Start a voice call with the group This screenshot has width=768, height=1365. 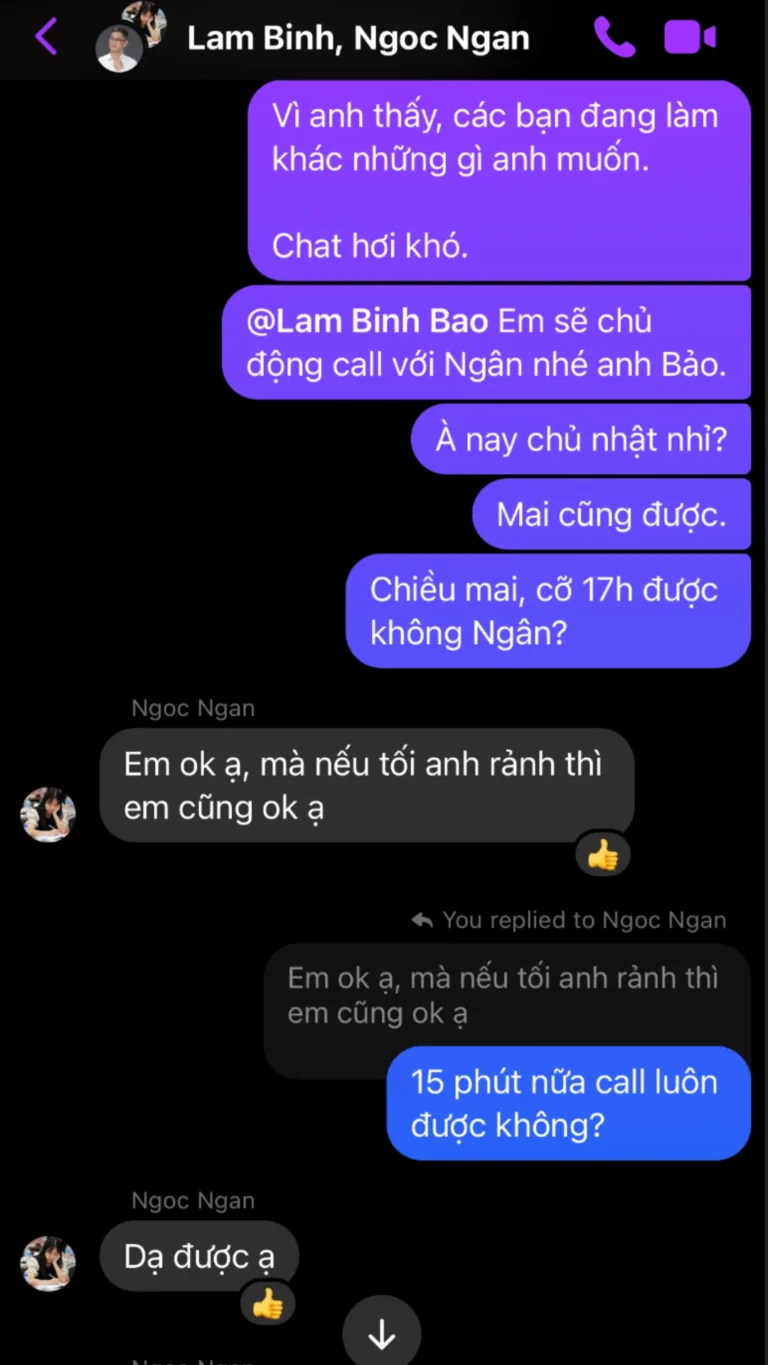614,37
